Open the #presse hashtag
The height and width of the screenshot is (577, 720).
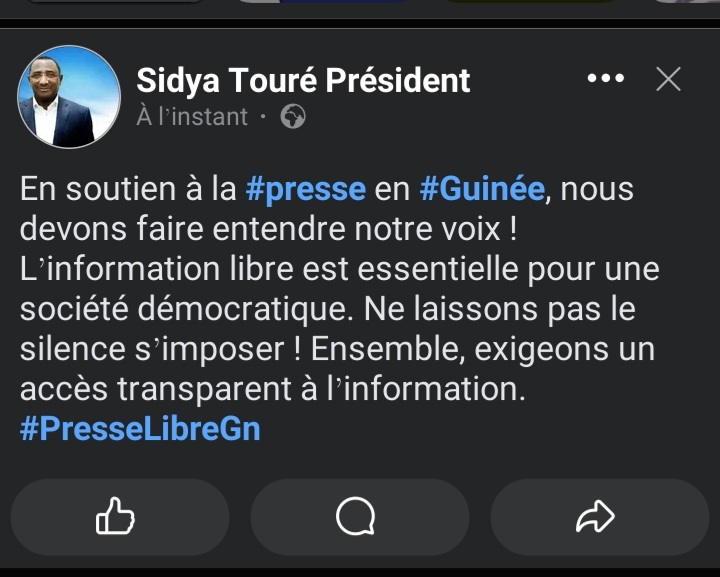click(305, 189)
